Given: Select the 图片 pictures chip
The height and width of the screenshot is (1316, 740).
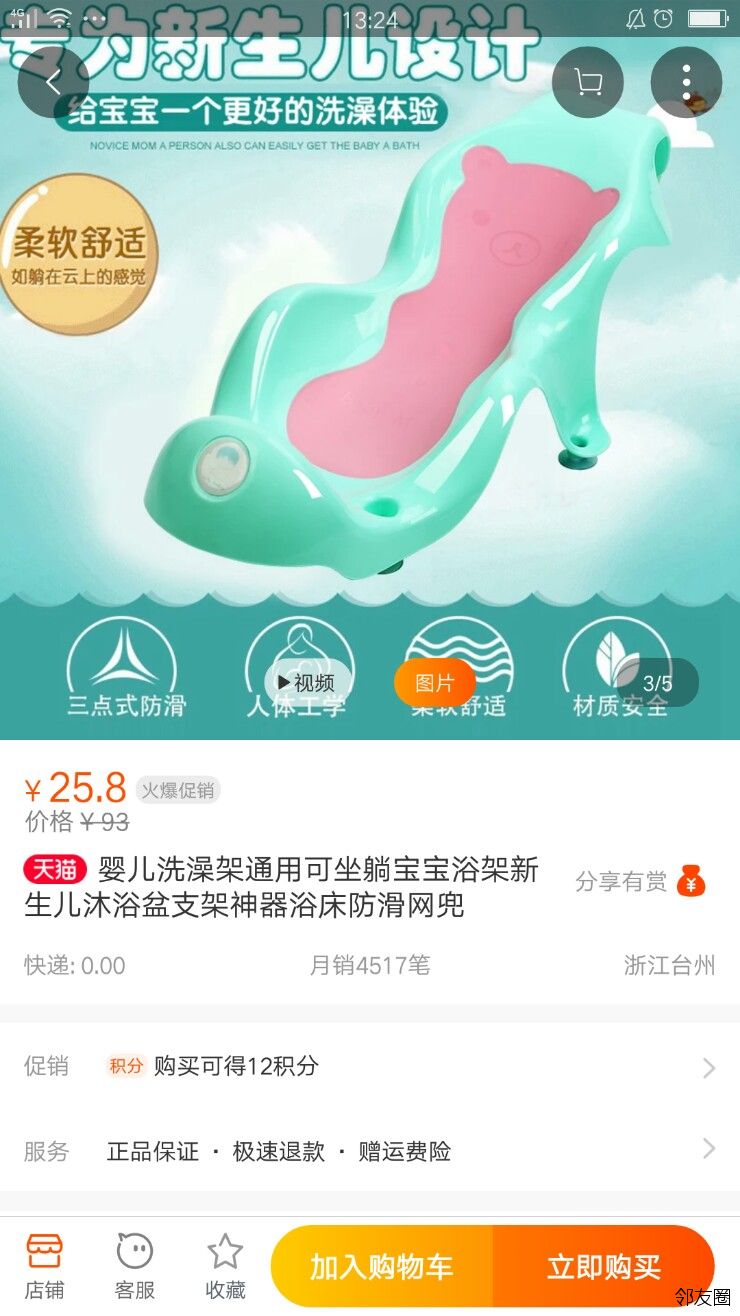Looking at the screenshot, I should tap(434, 683).
